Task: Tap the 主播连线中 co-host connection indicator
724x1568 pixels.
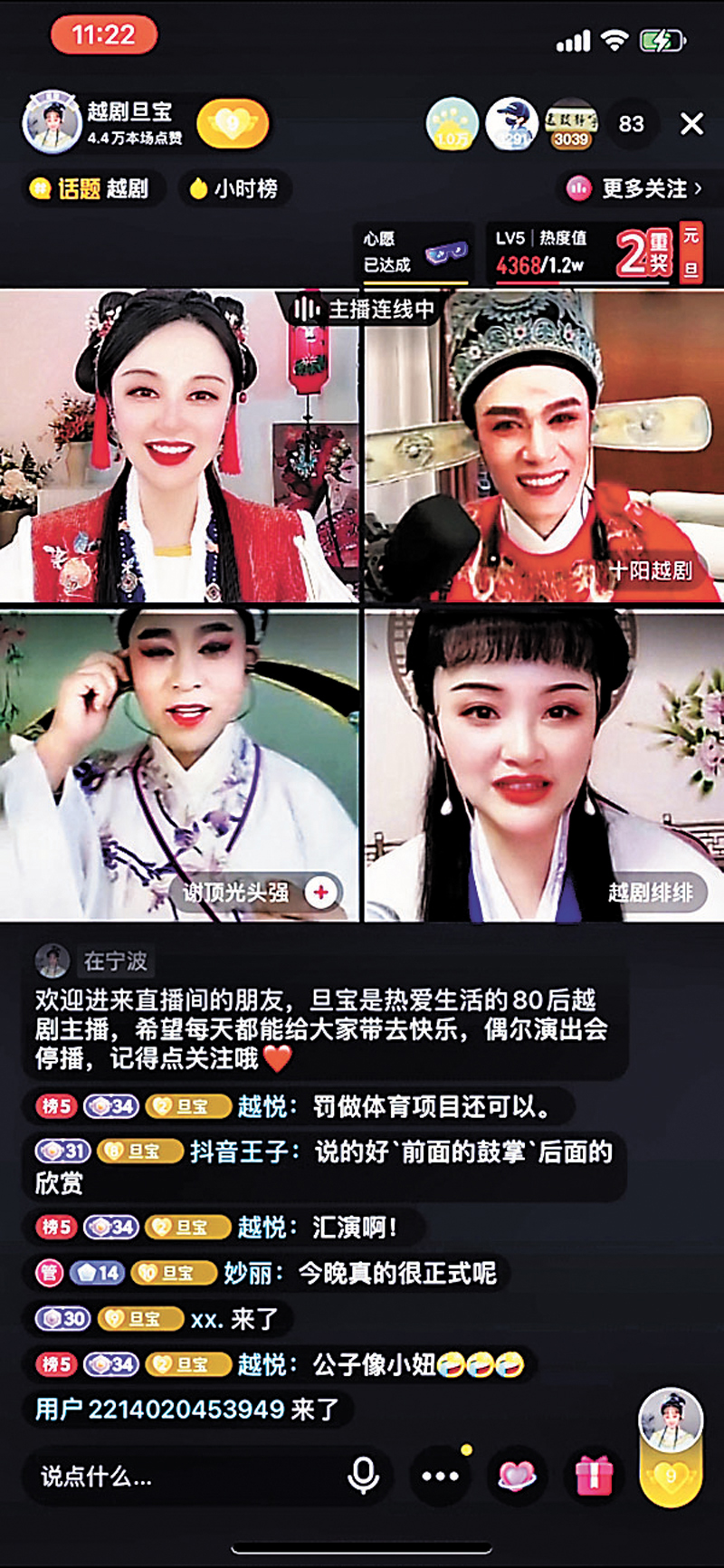Action: click(x=365, y=309)
